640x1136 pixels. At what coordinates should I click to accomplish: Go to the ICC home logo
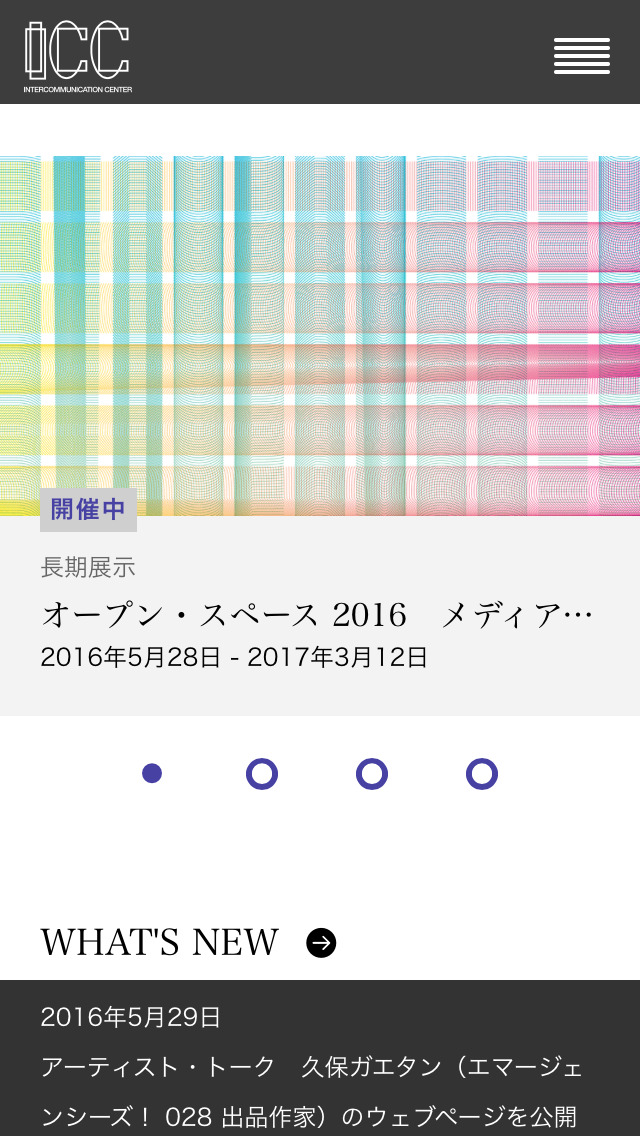(x=78, y=56)
